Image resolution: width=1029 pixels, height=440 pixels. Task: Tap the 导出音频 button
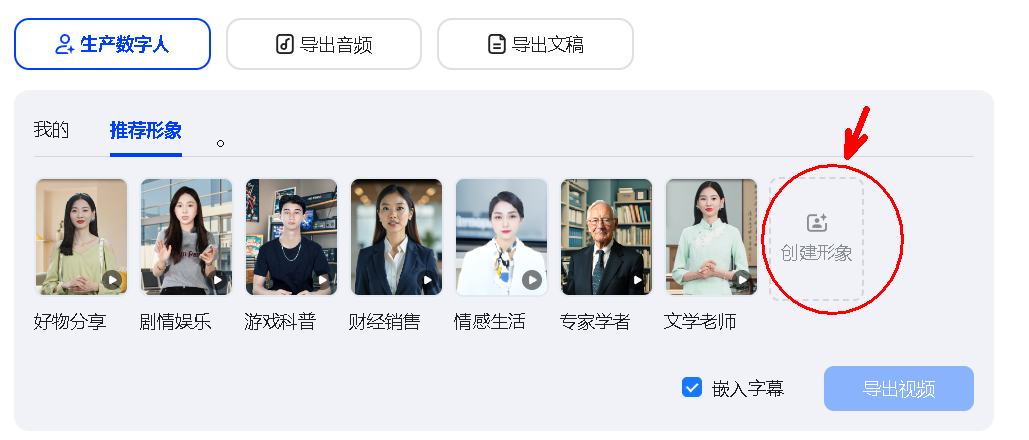(x=324, y=44)
